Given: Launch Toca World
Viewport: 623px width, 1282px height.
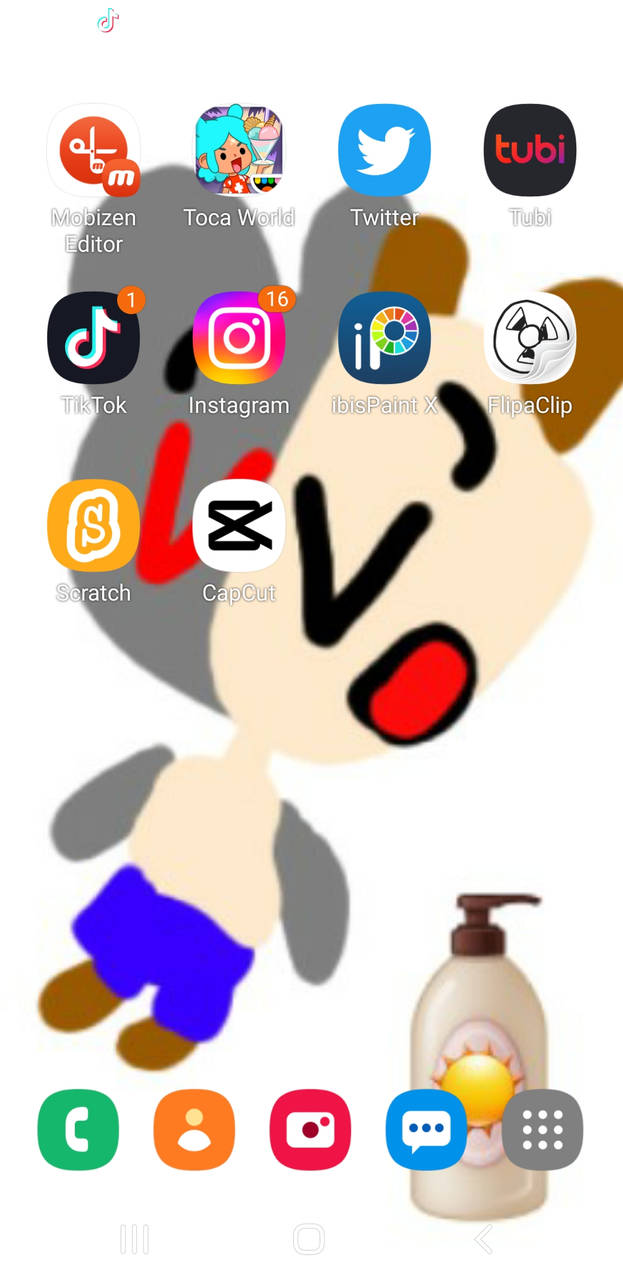Looking at the screenshot, I should (x=239, y=150).
